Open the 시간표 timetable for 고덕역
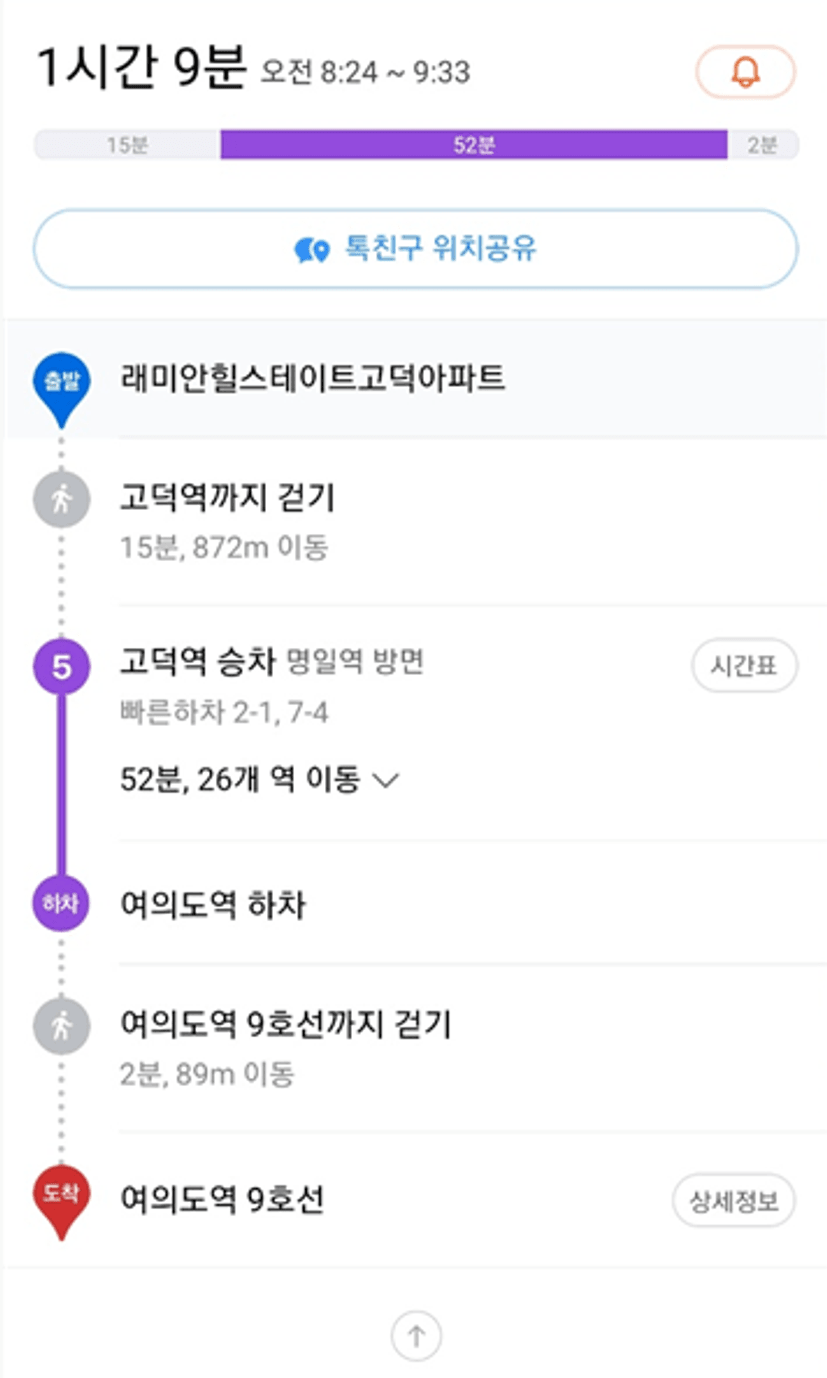The image size is (827, 1378). click(744, 668)
